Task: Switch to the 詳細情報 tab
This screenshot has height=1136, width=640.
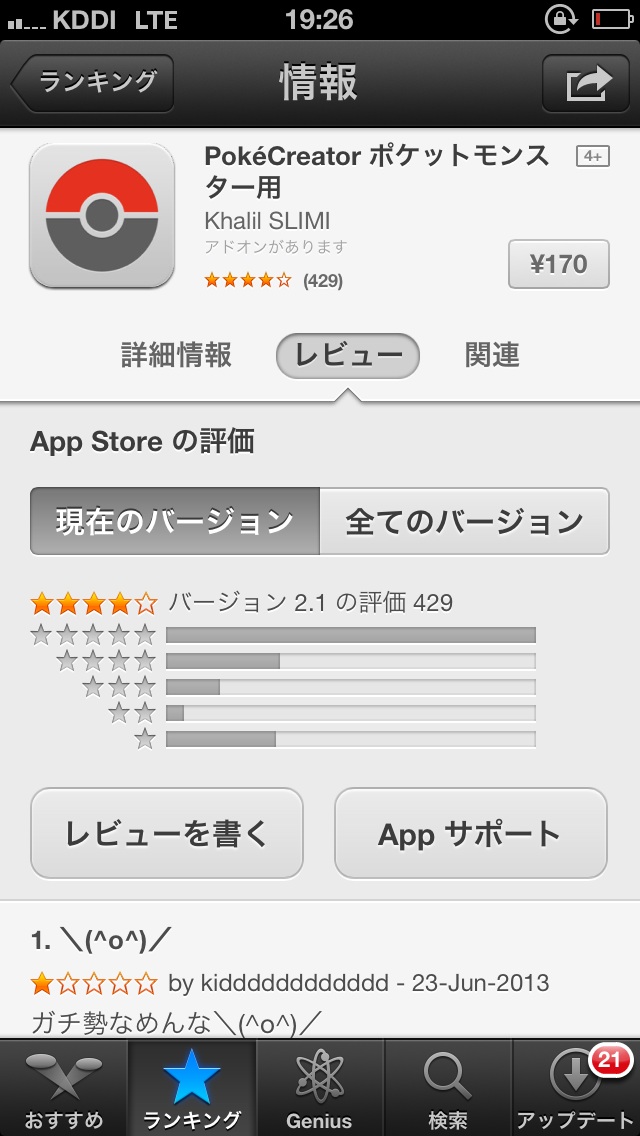Action: 176,356
